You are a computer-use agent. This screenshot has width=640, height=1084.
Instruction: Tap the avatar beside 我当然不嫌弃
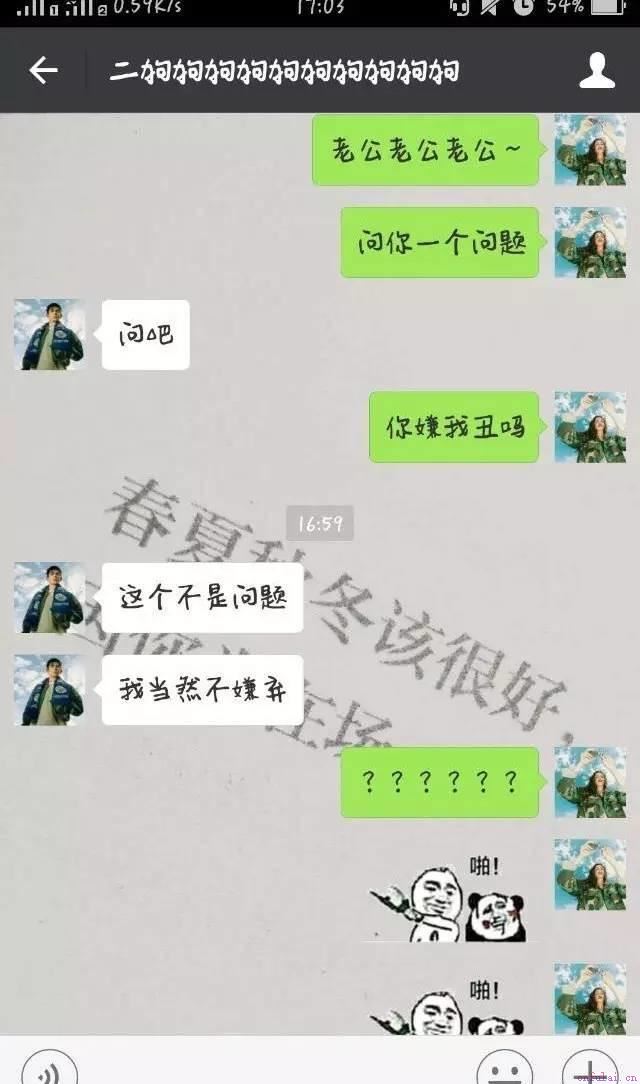(50, 690)
